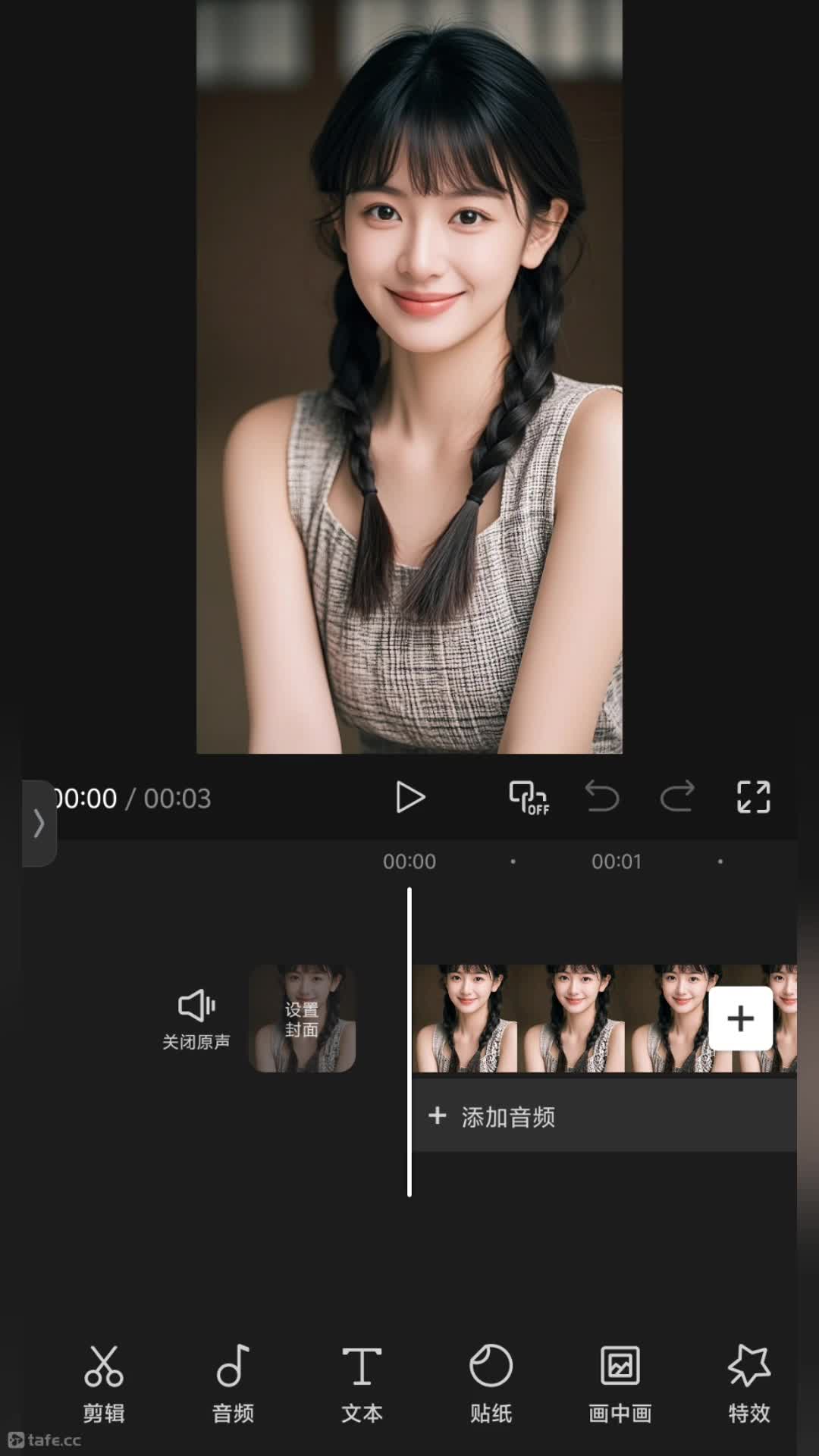
Task: Redo the last edit
Action: [x=677, y=797]
